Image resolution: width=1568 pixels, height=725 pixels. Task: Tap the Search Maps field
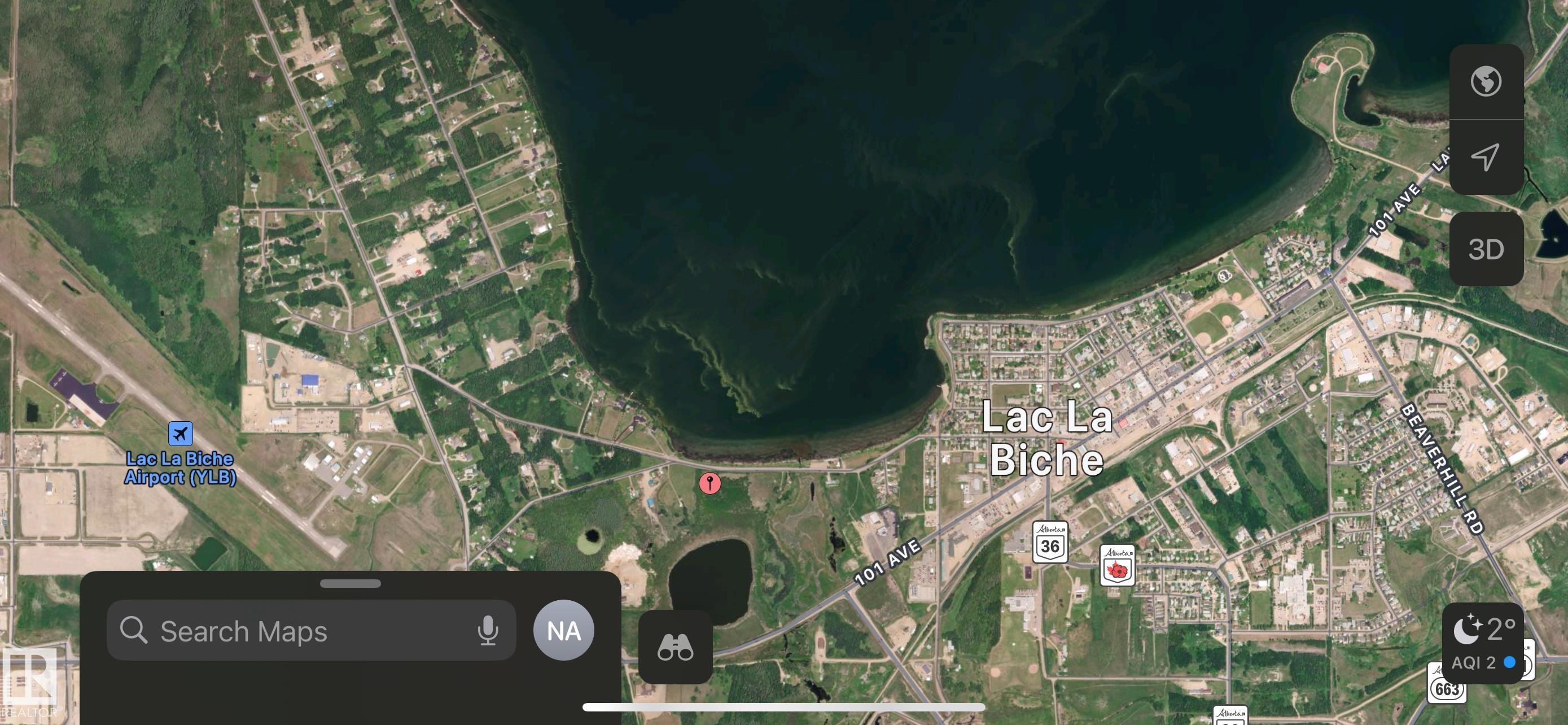click(292, 631)
